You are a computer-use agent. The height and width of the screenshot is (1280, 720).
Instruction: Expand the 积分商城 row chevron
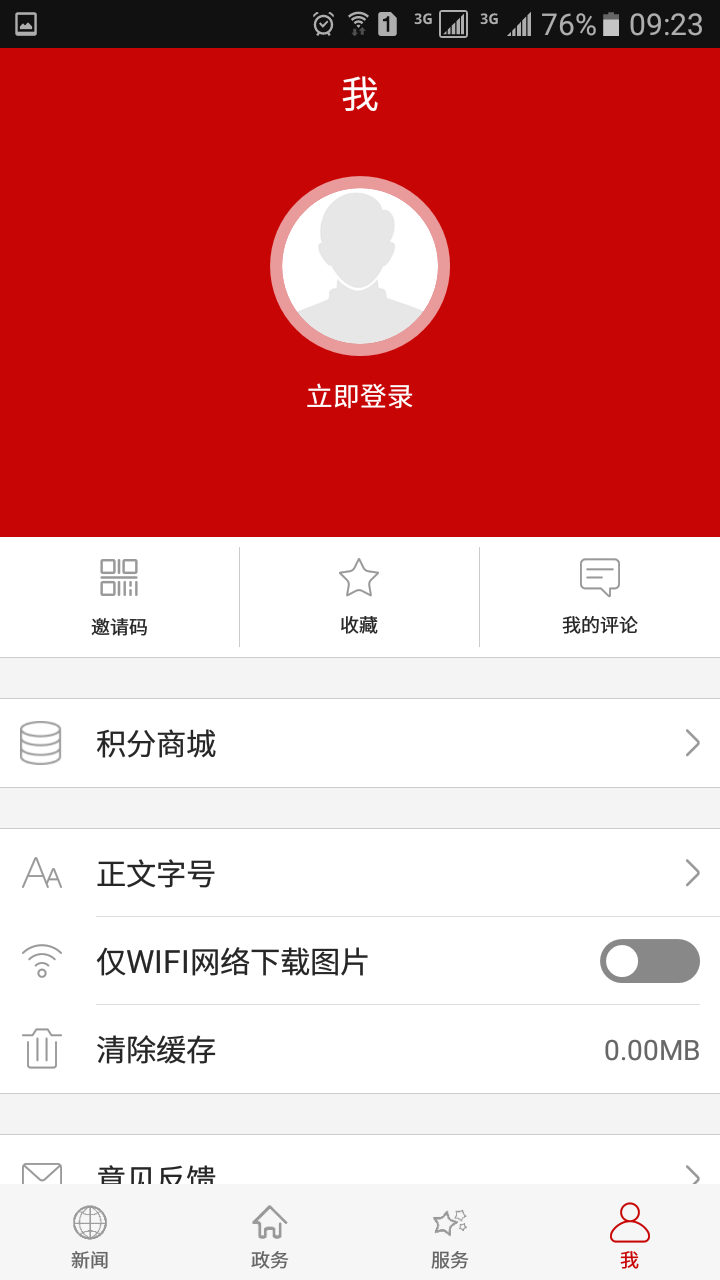click(693, 743)
